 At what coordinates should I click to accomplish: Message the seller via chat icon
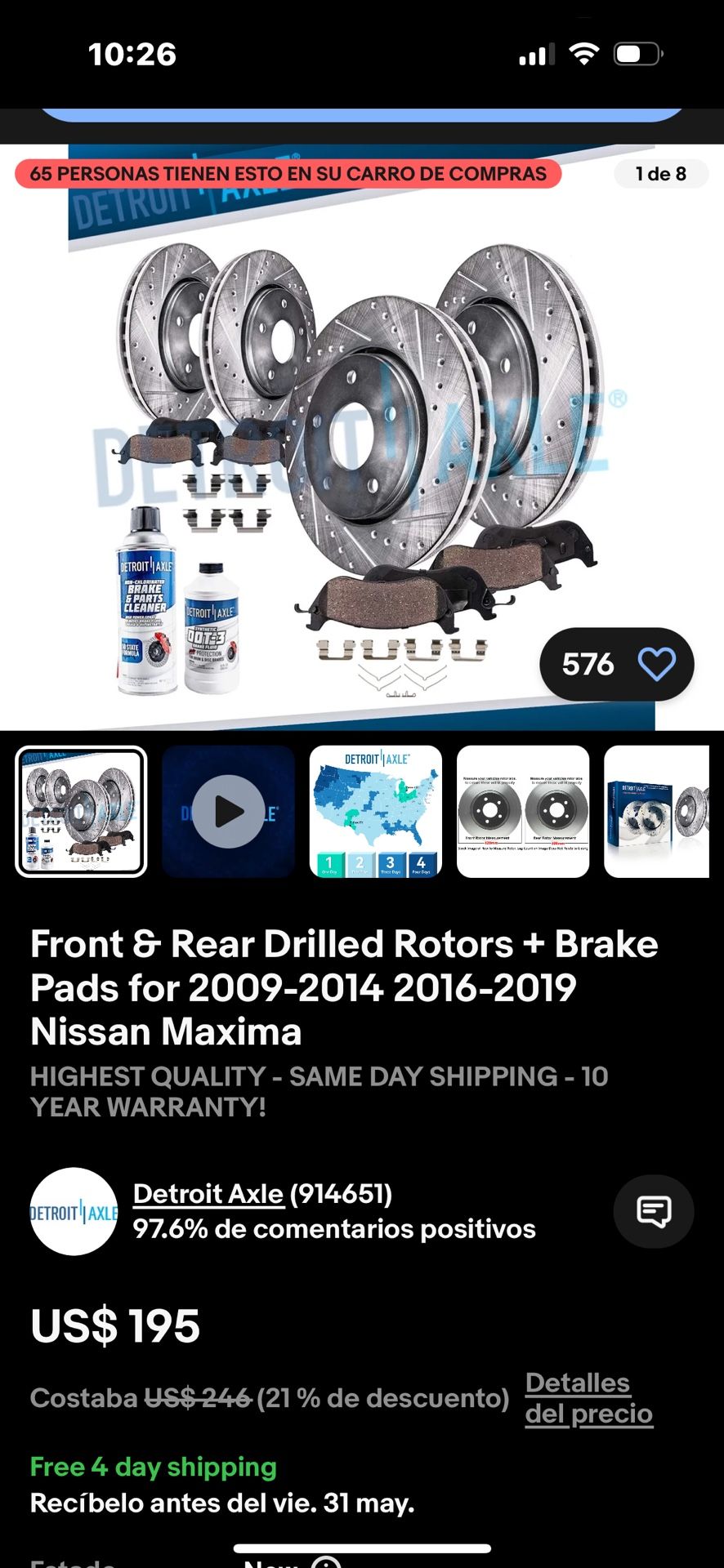[x=654, y=1211]
